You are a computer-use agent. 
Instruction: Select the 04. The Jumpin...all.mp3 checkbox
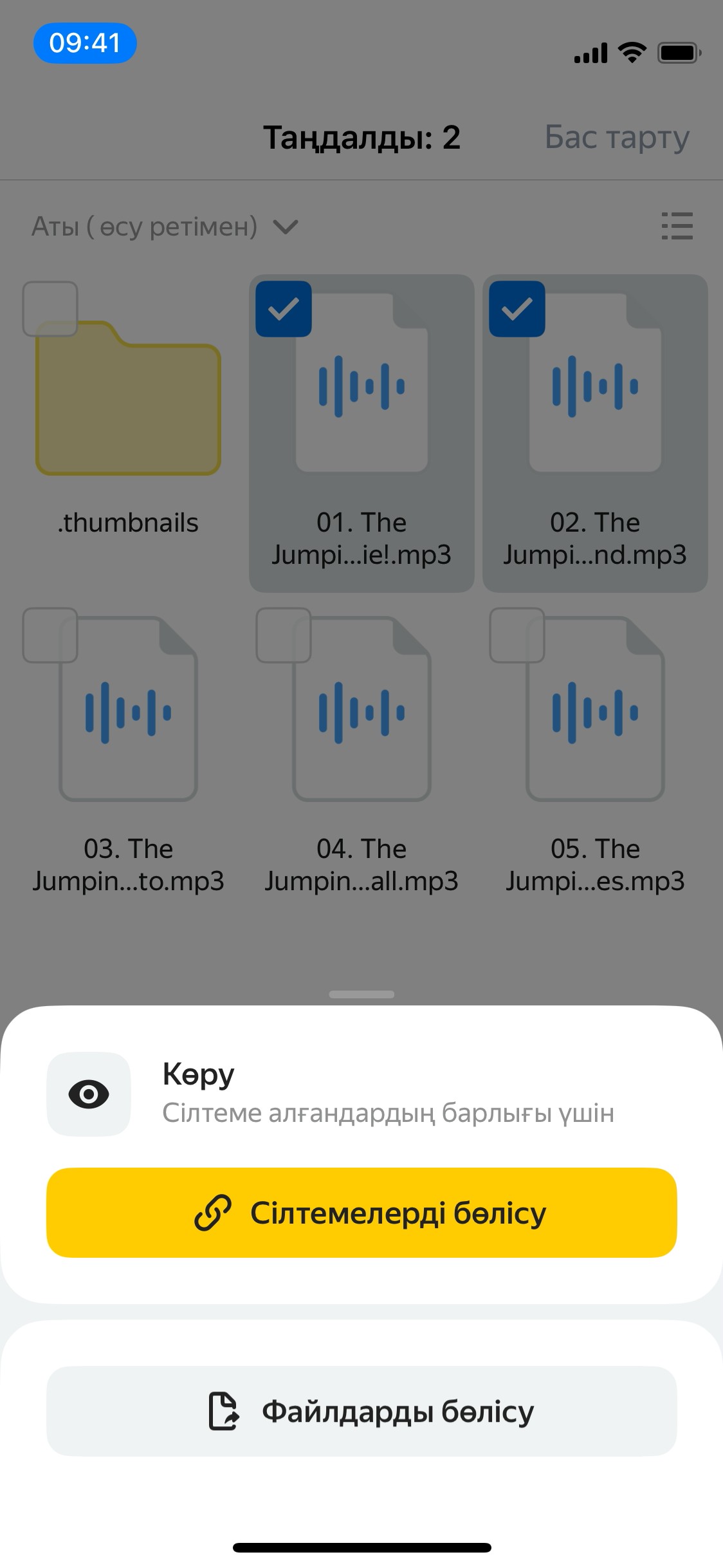tap(284, 635)
